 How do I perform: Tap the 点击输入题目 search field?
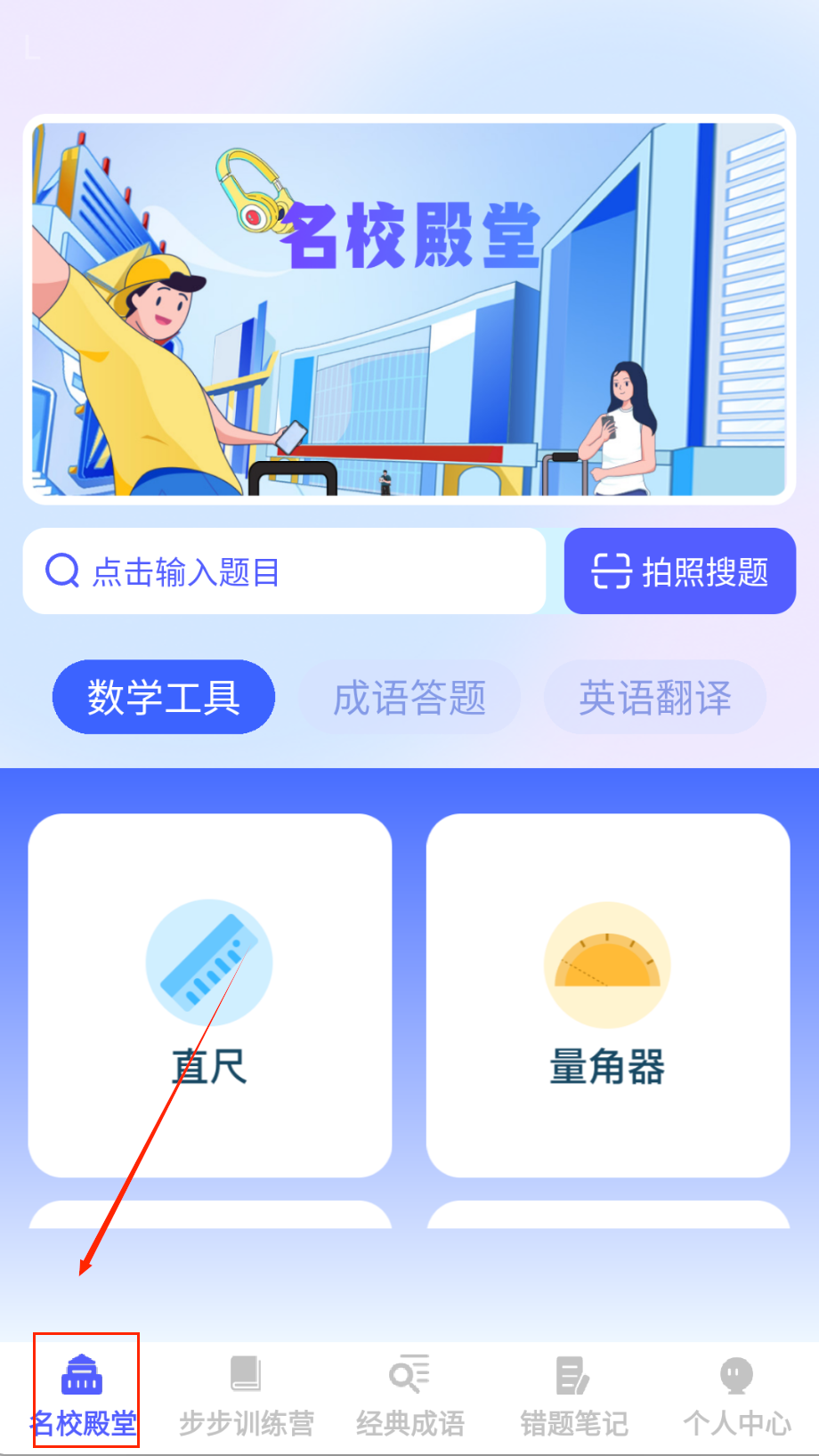285,571
